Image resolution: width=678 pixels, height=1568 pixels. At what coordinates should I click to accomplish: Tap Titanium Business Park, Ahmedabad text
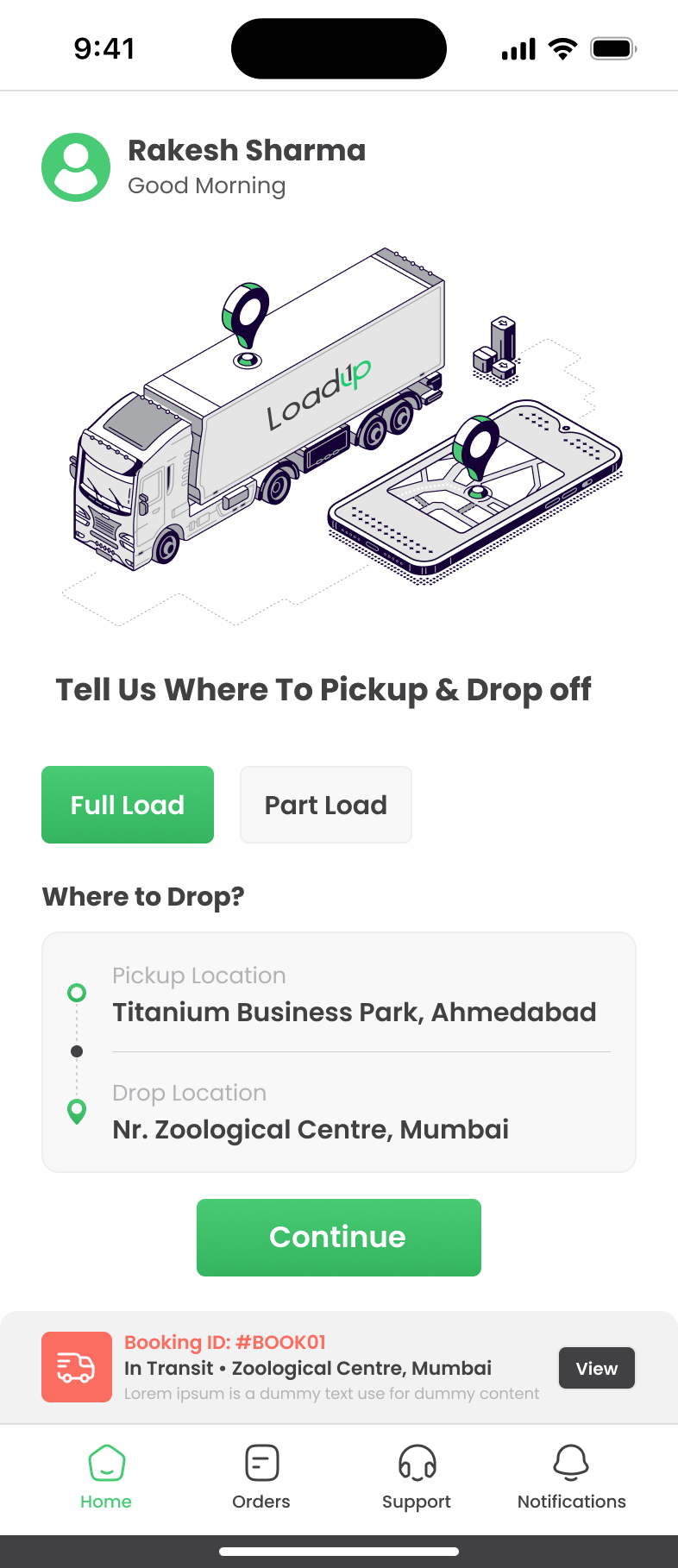tap(355, 1012)
